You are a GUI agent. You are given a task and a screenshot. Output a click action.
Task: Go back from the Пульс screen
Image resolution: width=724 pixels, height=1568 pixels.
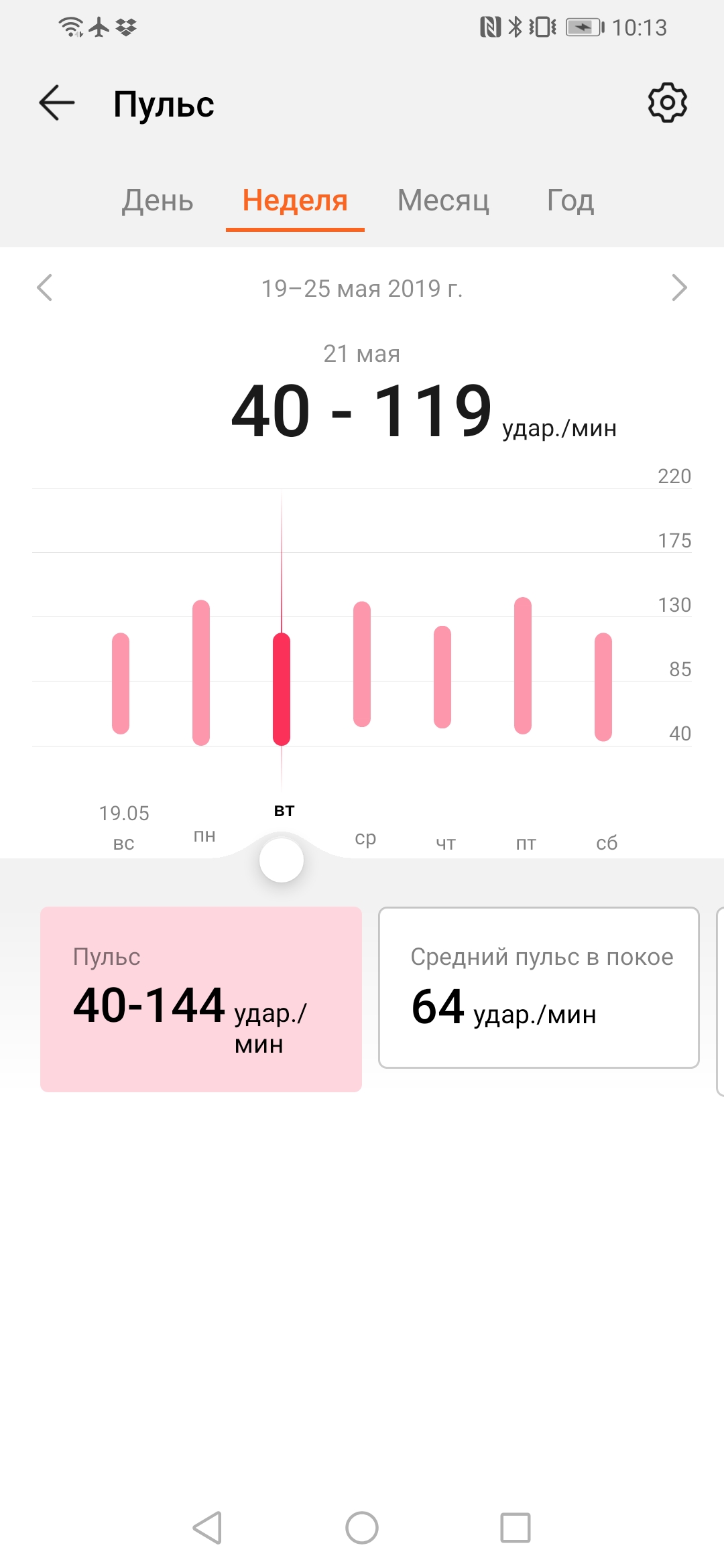coord(57,103)
